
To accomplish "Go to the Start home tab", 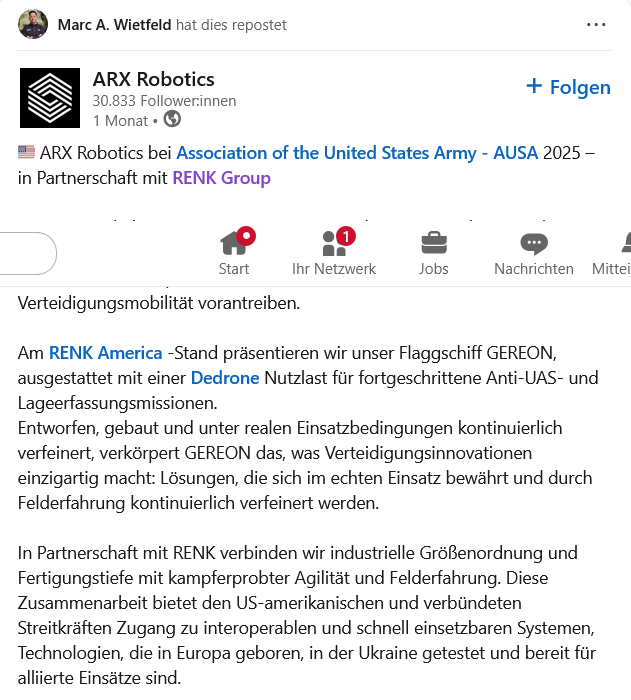I will [234, 253].
